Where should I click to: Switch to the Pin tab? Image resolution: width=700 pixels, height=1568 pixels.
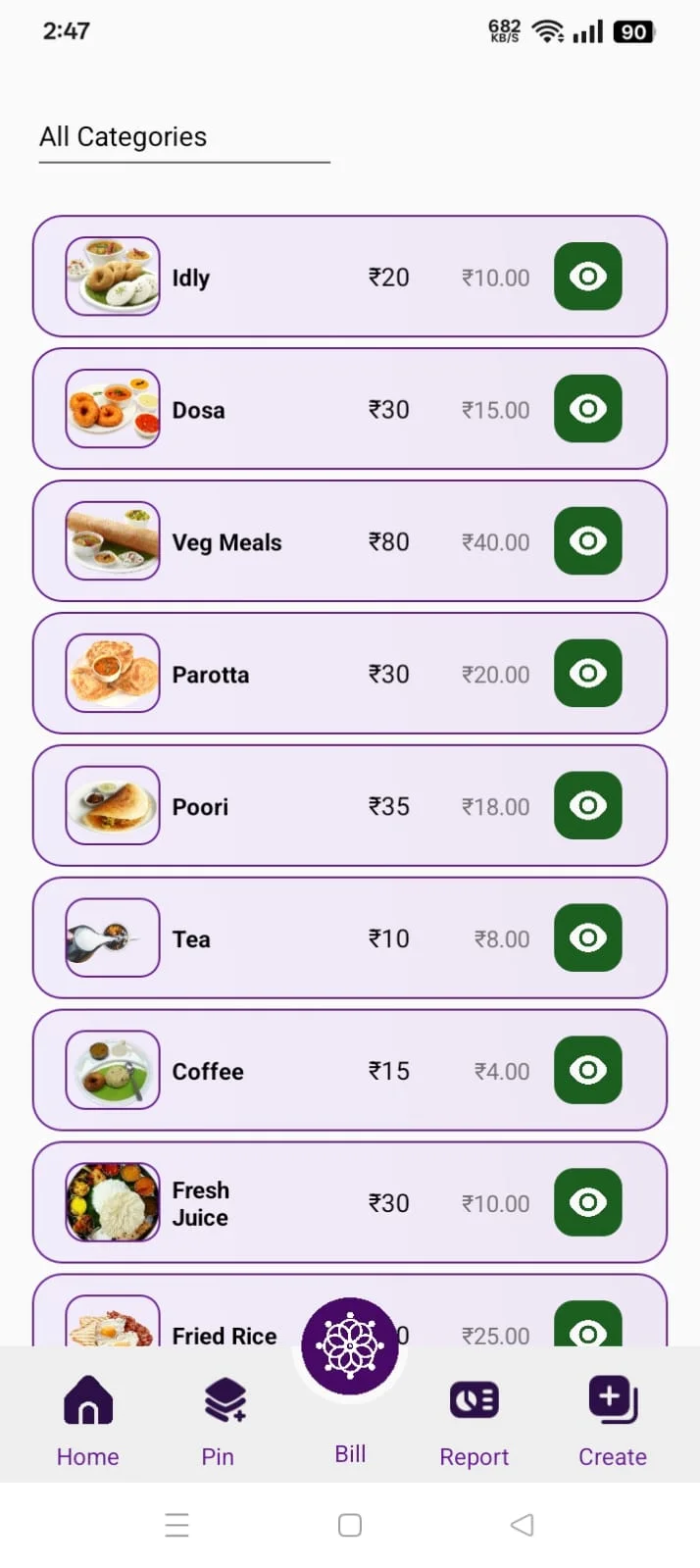click(x=219, y=1418)
